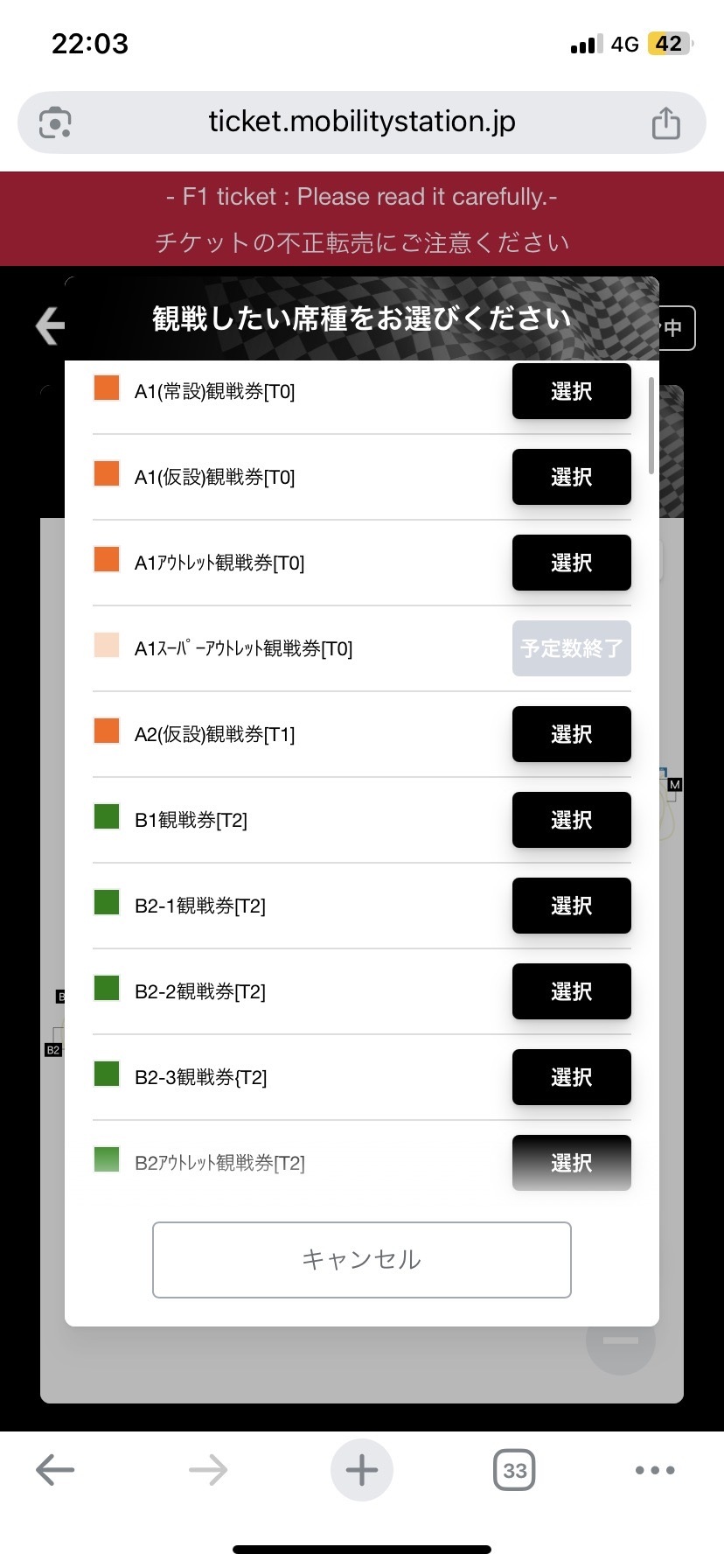724x1568 pixels.
Task: Select B2アウトレット観戦券[T2] ticket
Action: (571, 1163)
